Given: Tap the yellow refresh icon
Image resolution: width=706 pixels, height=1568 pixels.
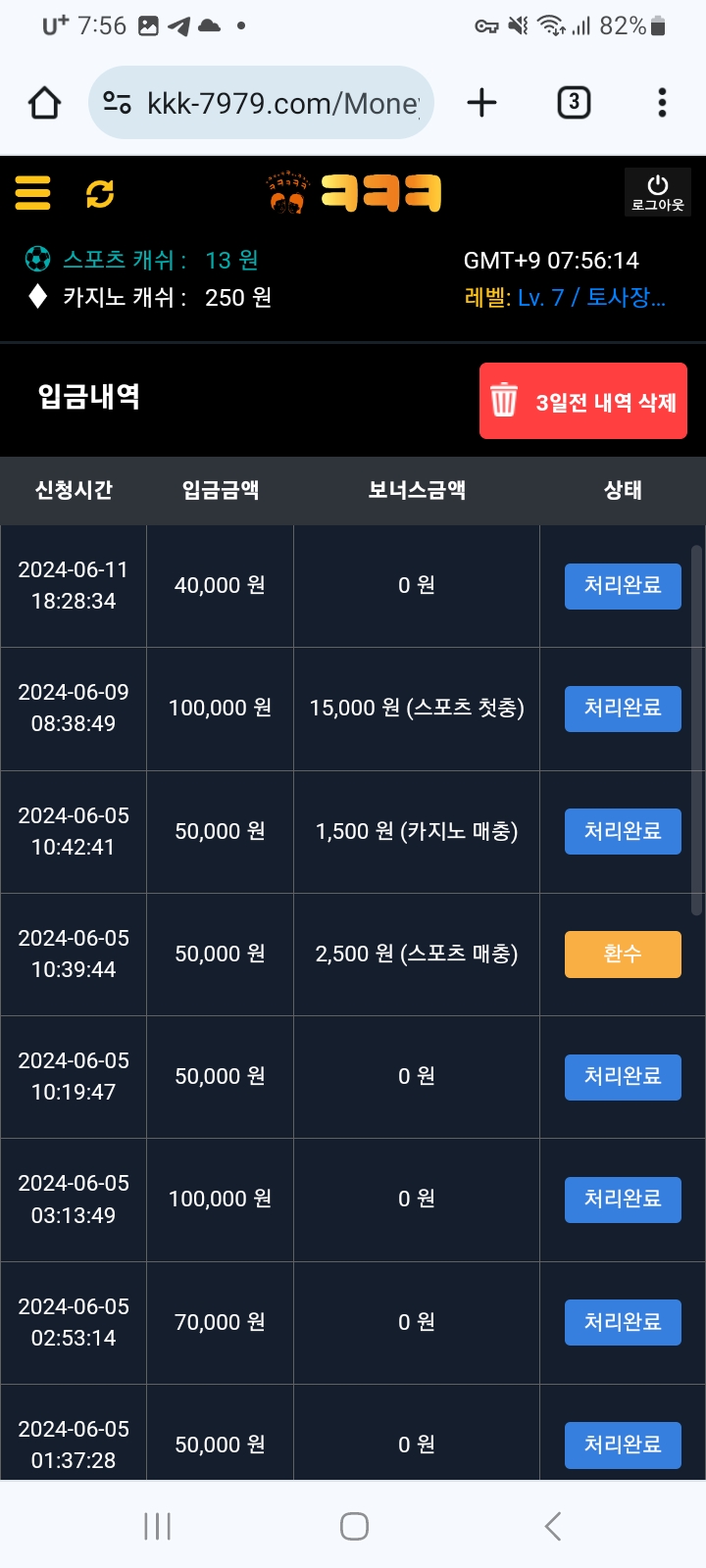Looking at the screenshot, I should tap(100, 194).
